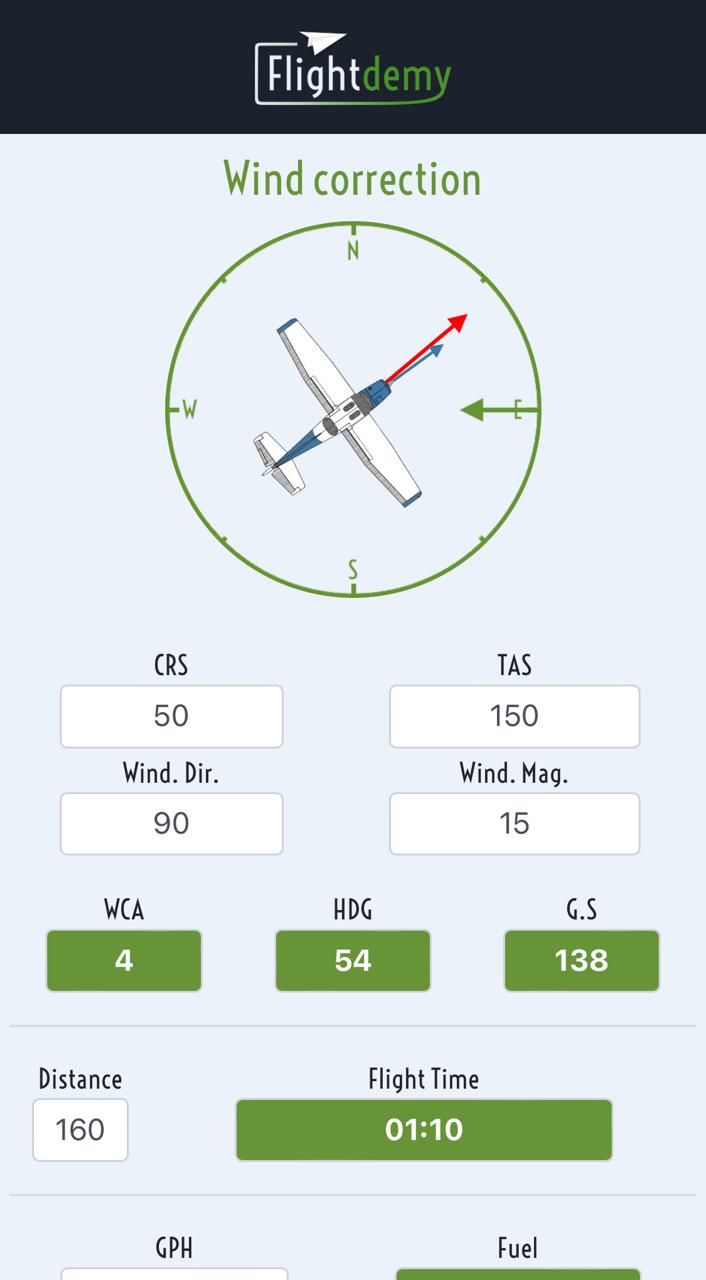Edit the Distance field
This screenshot has width=706, height=1280.
[80, 1130]
